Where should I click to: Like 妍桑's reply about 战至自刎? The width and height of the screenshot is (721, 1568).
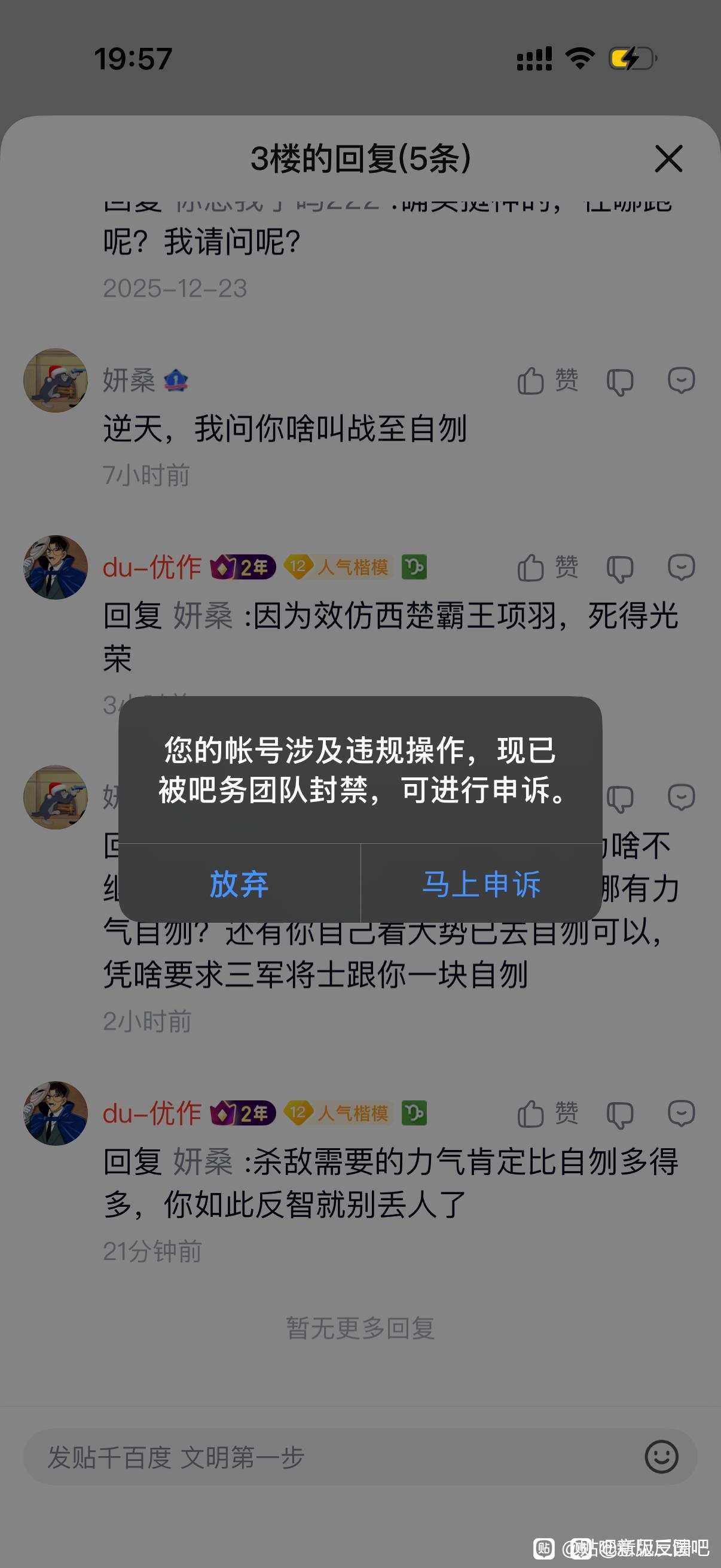tap(547, 381)
